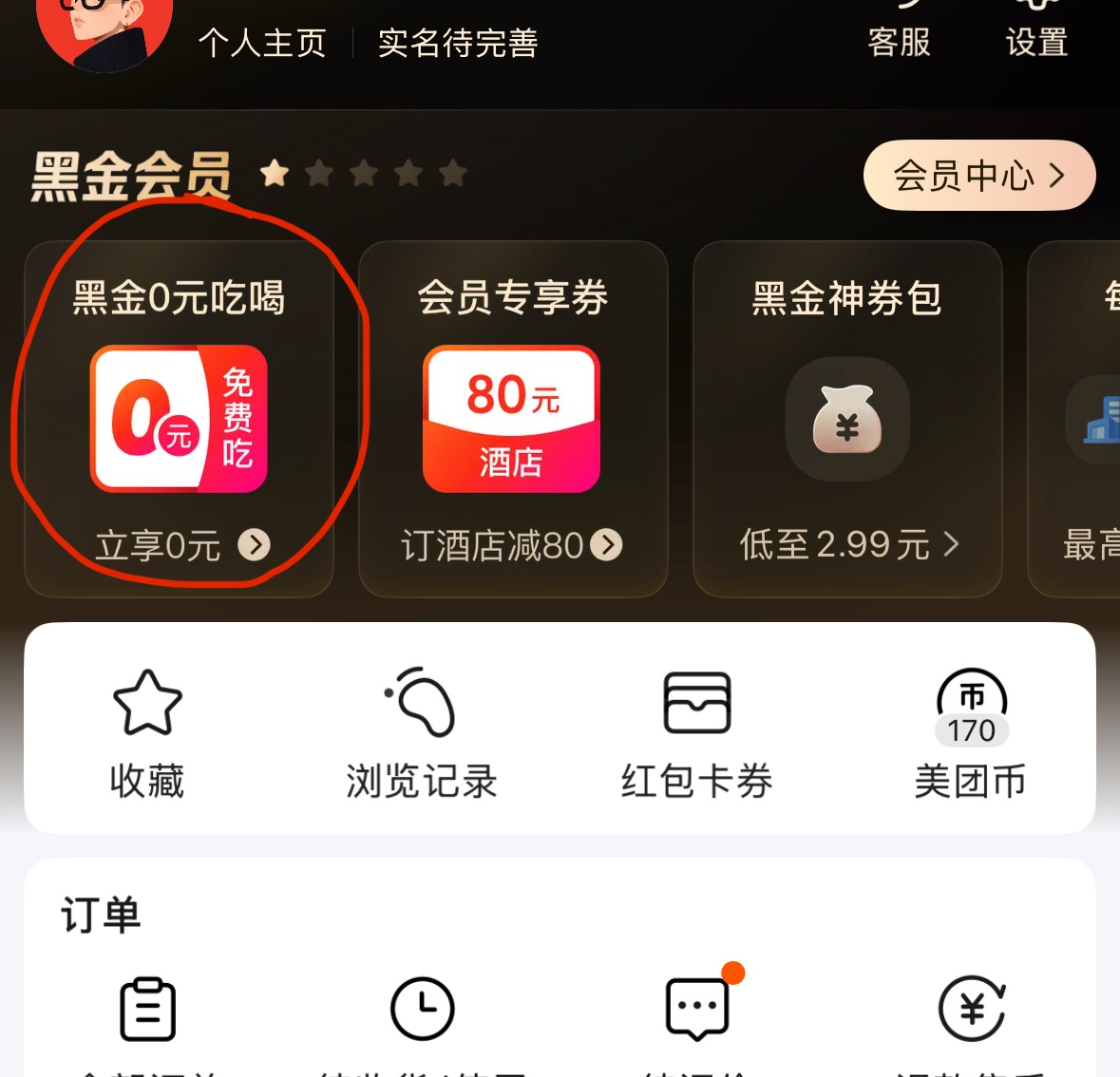
Task: Open refund and after-sales yen icon
Action: [971, 1010]
